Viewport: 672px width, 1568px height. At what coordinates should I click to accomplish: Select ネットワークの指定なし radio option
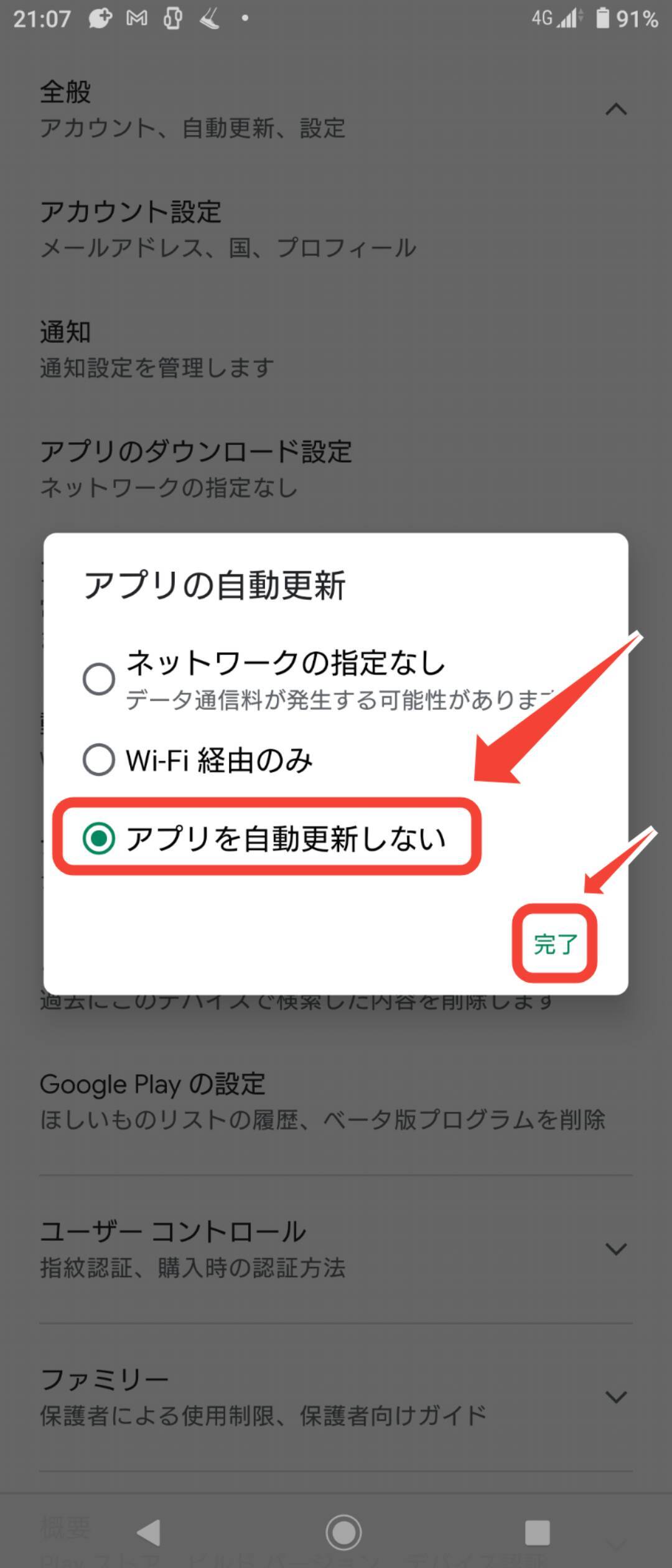(x=99, y=678)
